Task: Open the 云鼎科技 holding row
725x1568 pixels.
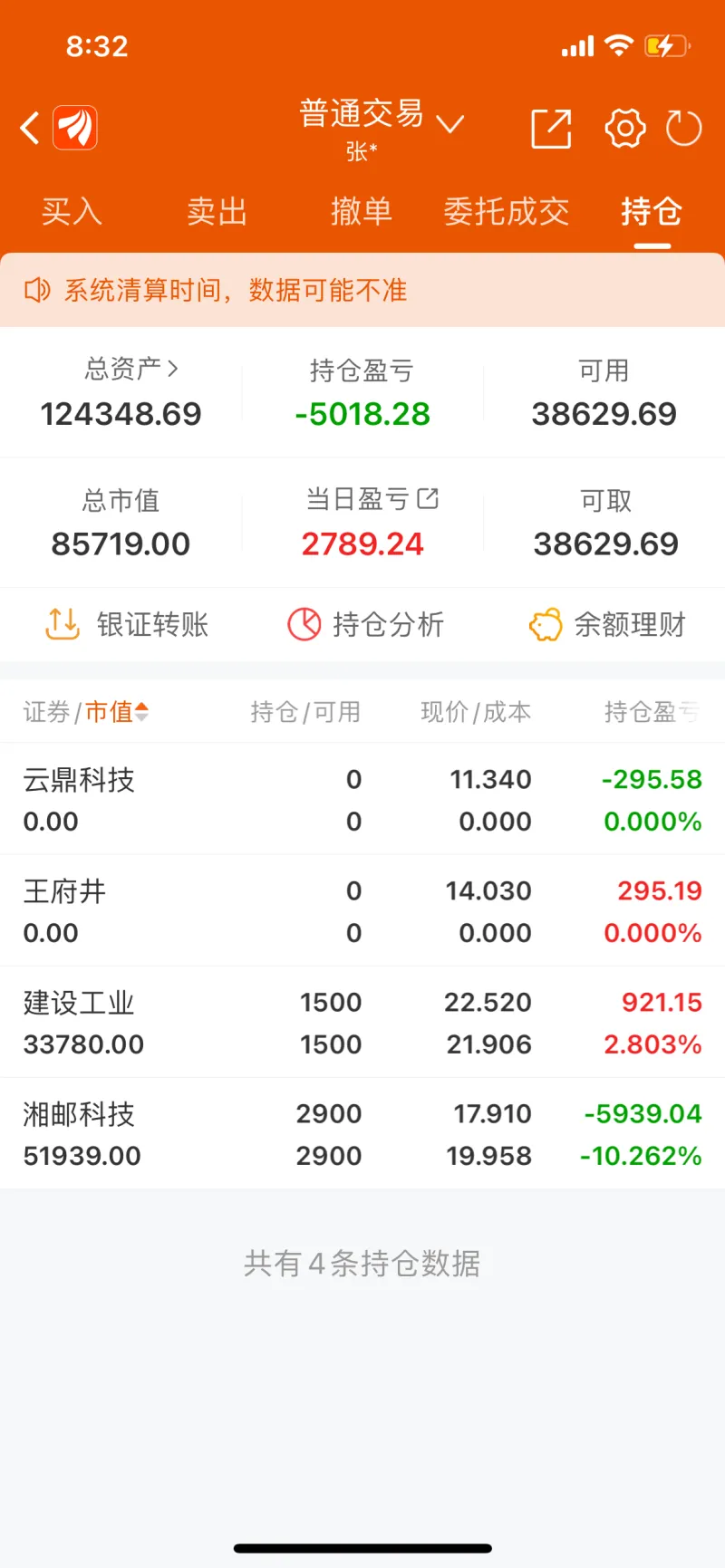Action: pos(362,799)
